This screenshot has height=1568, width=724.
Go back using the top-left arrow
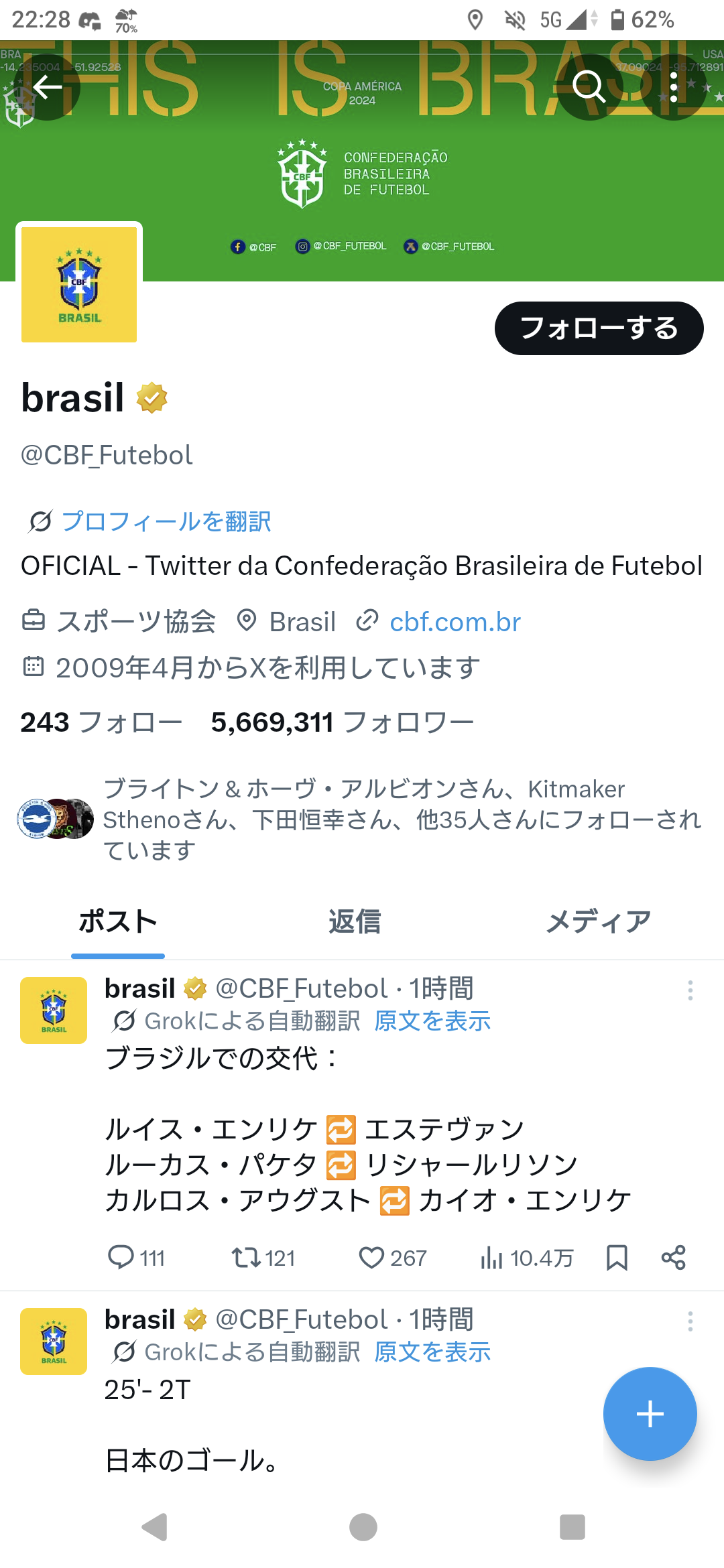[x=47, y=87]
